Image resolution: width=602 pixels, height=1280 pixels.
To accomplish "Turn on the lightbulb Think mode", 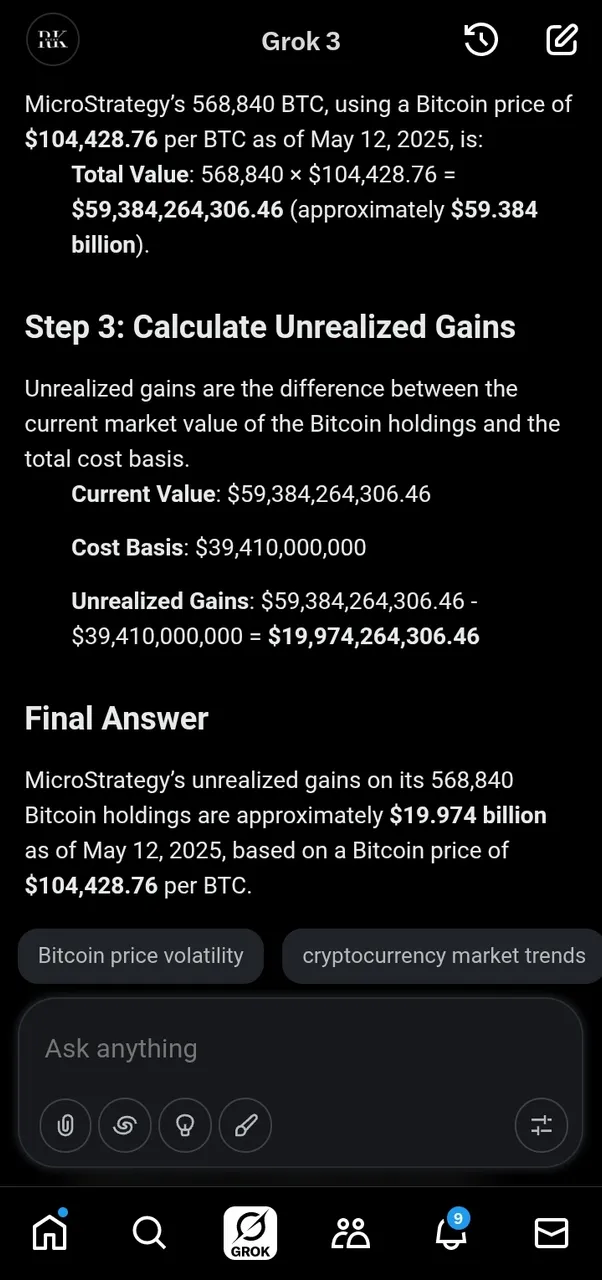I will click(x=185, y=1126).
